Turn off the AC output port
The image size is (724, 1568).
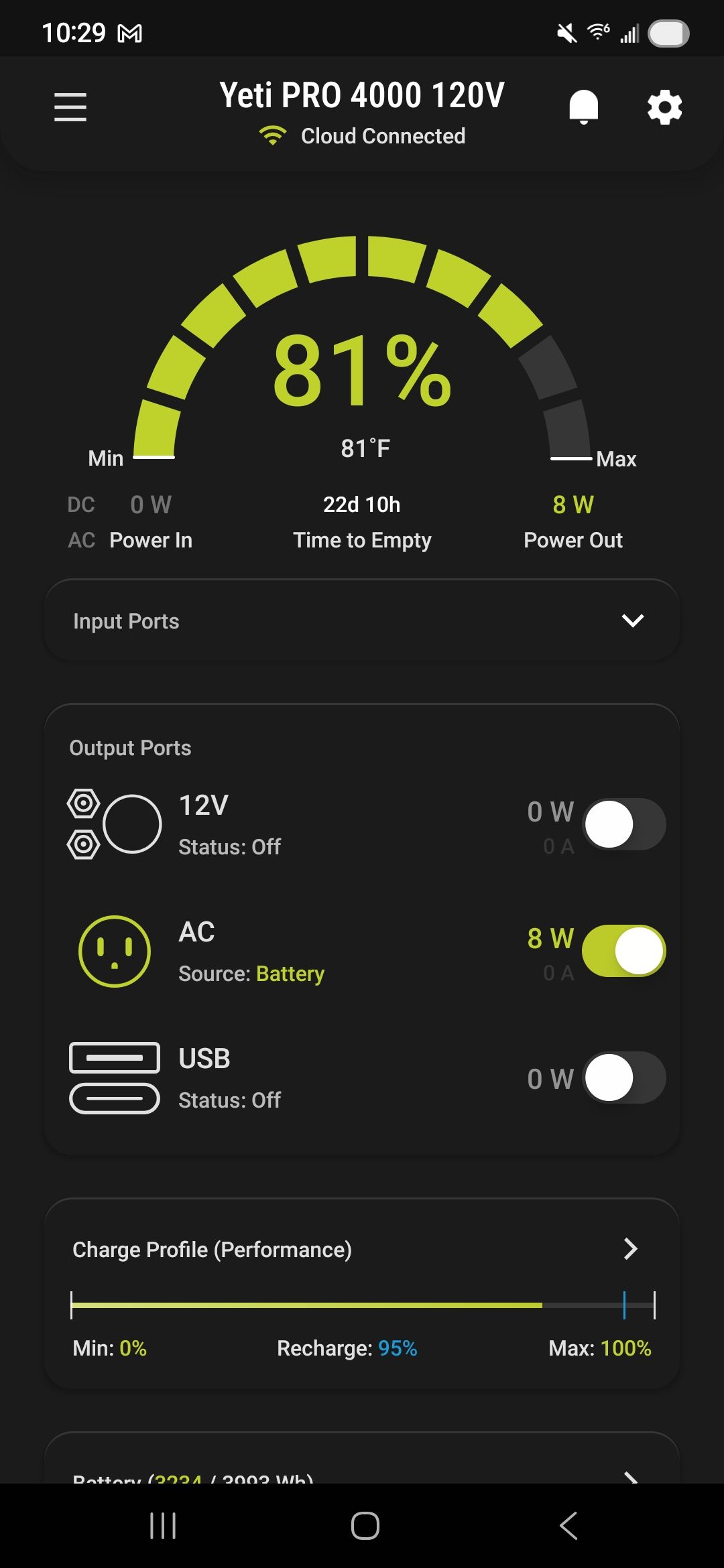point(624,951)
